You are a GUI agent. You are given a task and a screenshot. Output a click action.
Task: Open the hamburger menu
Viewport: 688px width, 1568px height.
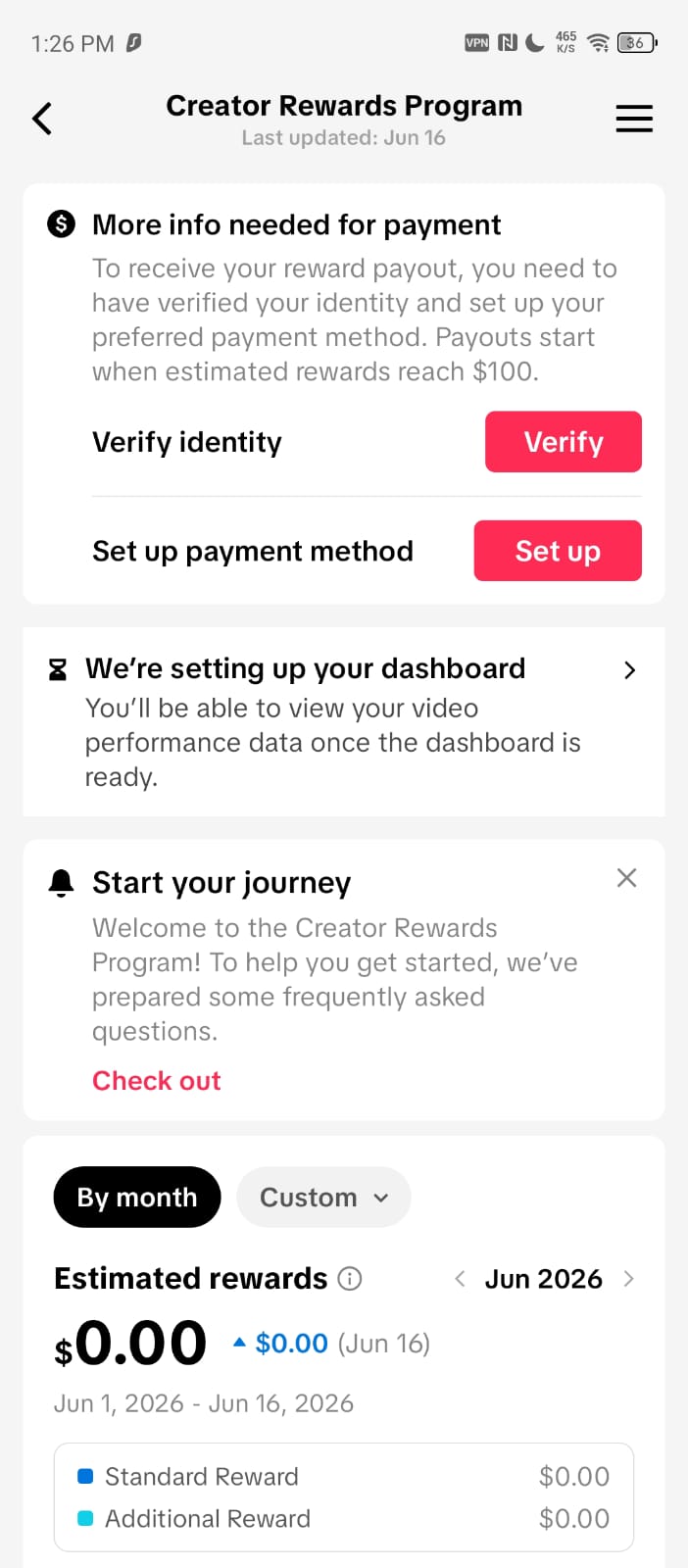coord(634,119)
